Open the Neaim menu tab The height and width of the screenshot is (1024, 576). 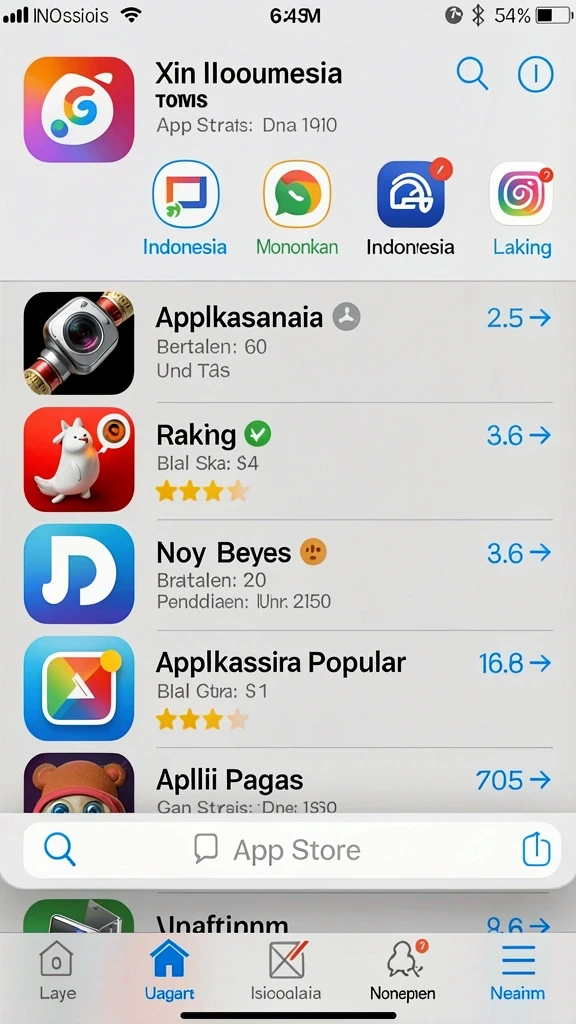click(x=518, y=970)
